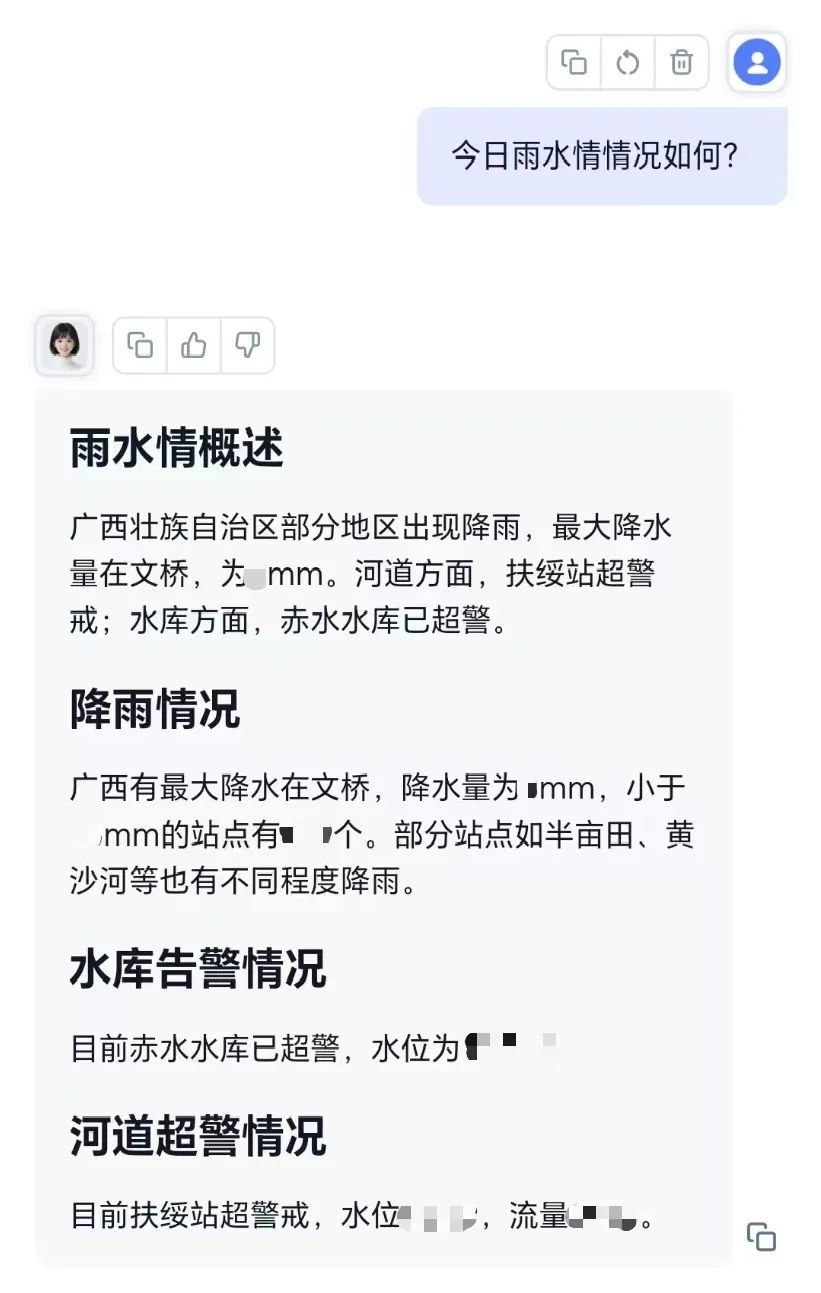
Task: Give the answer a thumbs up
Action: 194,346
